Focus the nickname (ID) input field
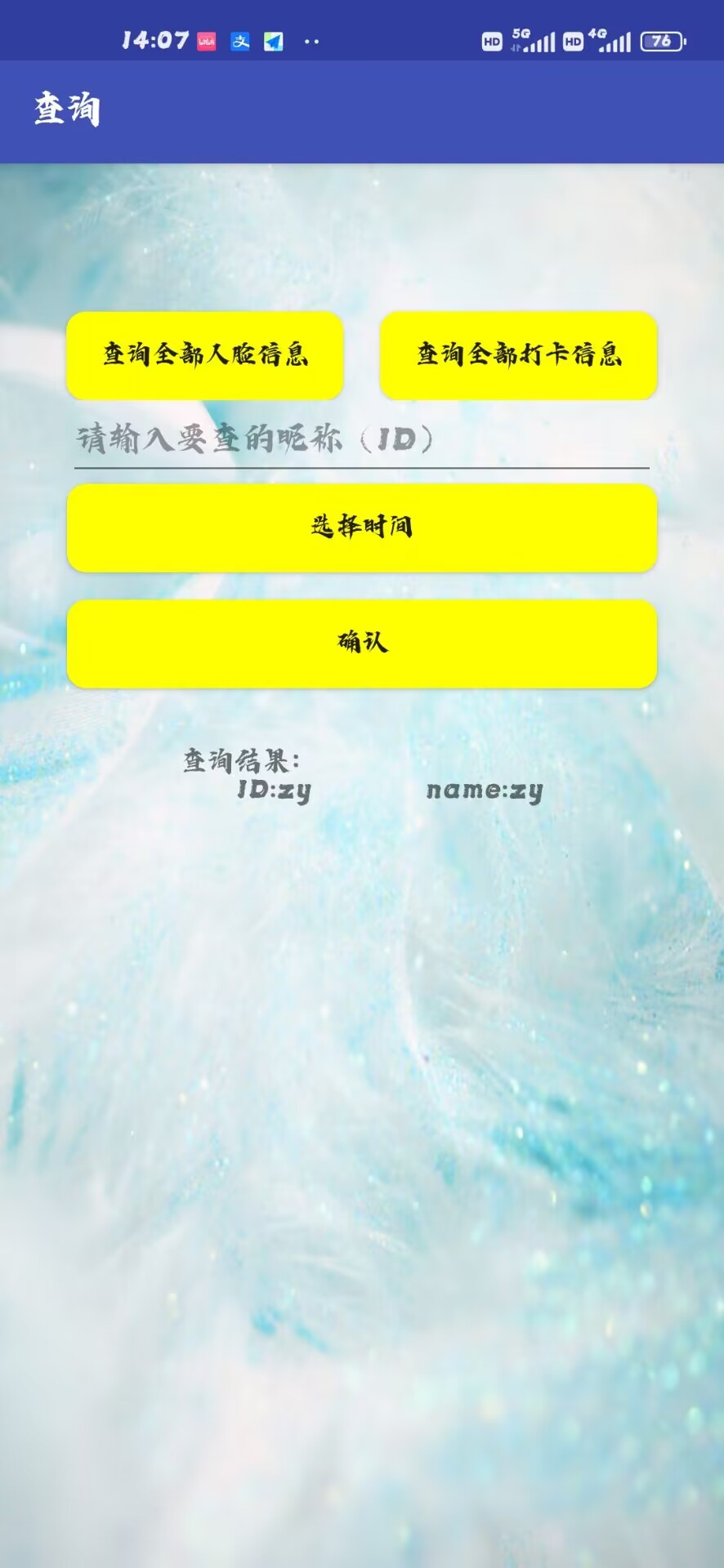This screenshot has height=1568, width=724. point(361,441)
